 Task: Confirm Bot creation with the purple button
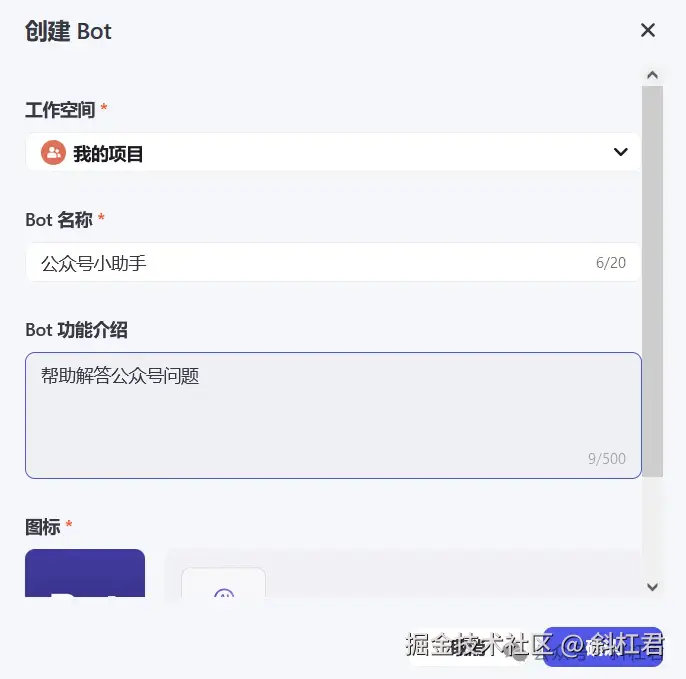[x=603, y=646]
